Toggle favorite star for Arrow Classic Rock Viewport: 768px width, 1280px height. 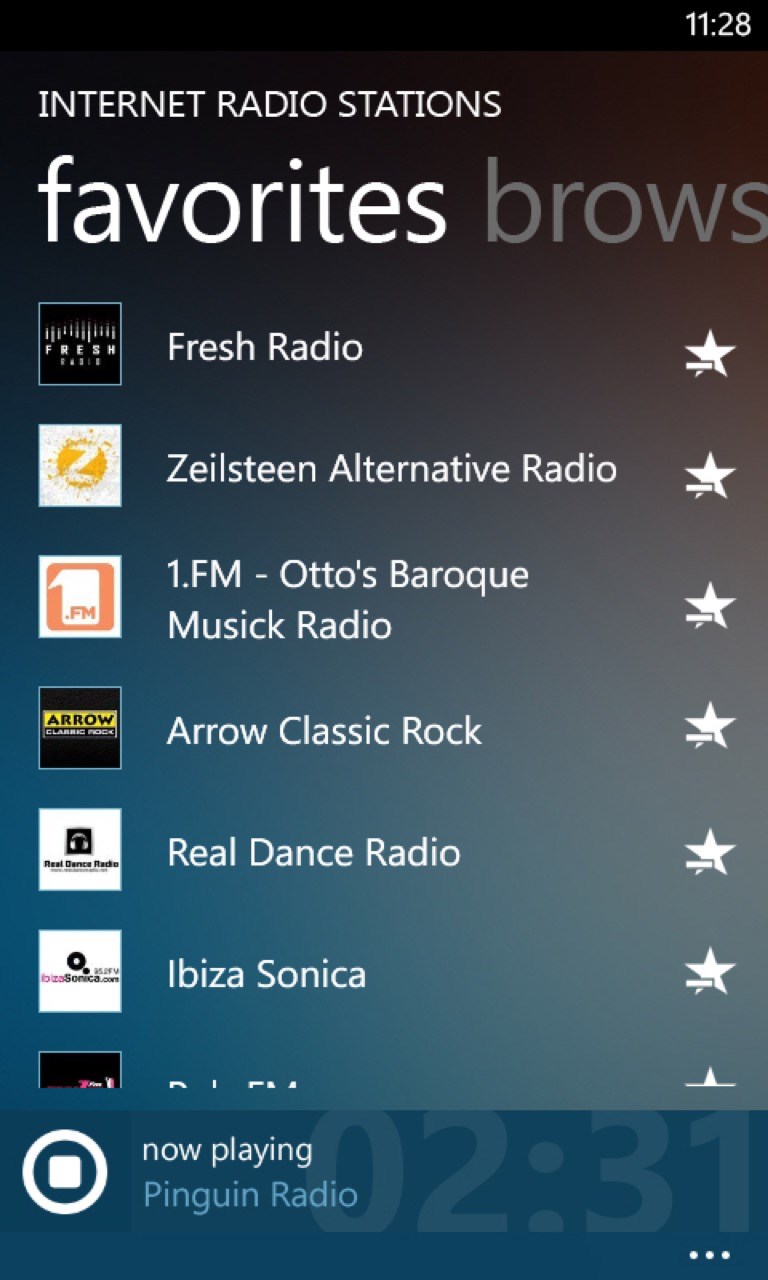[x=710, y=725]
